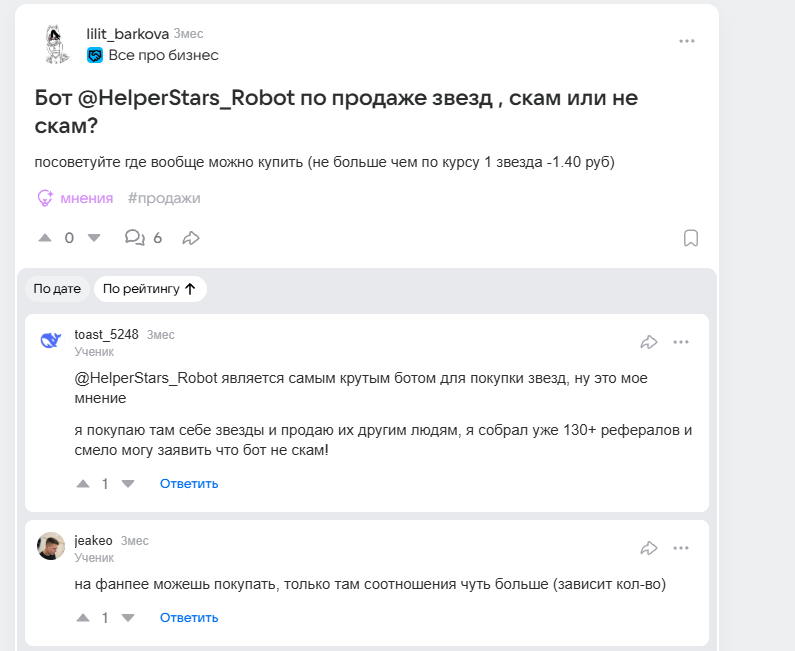
Task: Downvote the question by lilit_barkova
Action: click(x=94, y=238)
